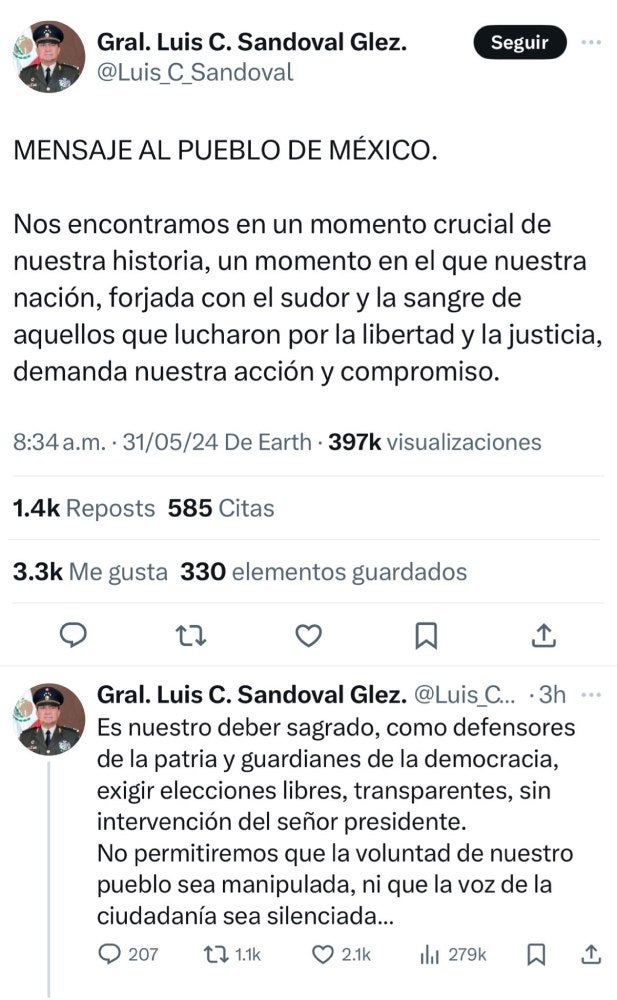Viewport: 617px width, 1000px height.
Task: Share the main post
Action: pos(543,634)
